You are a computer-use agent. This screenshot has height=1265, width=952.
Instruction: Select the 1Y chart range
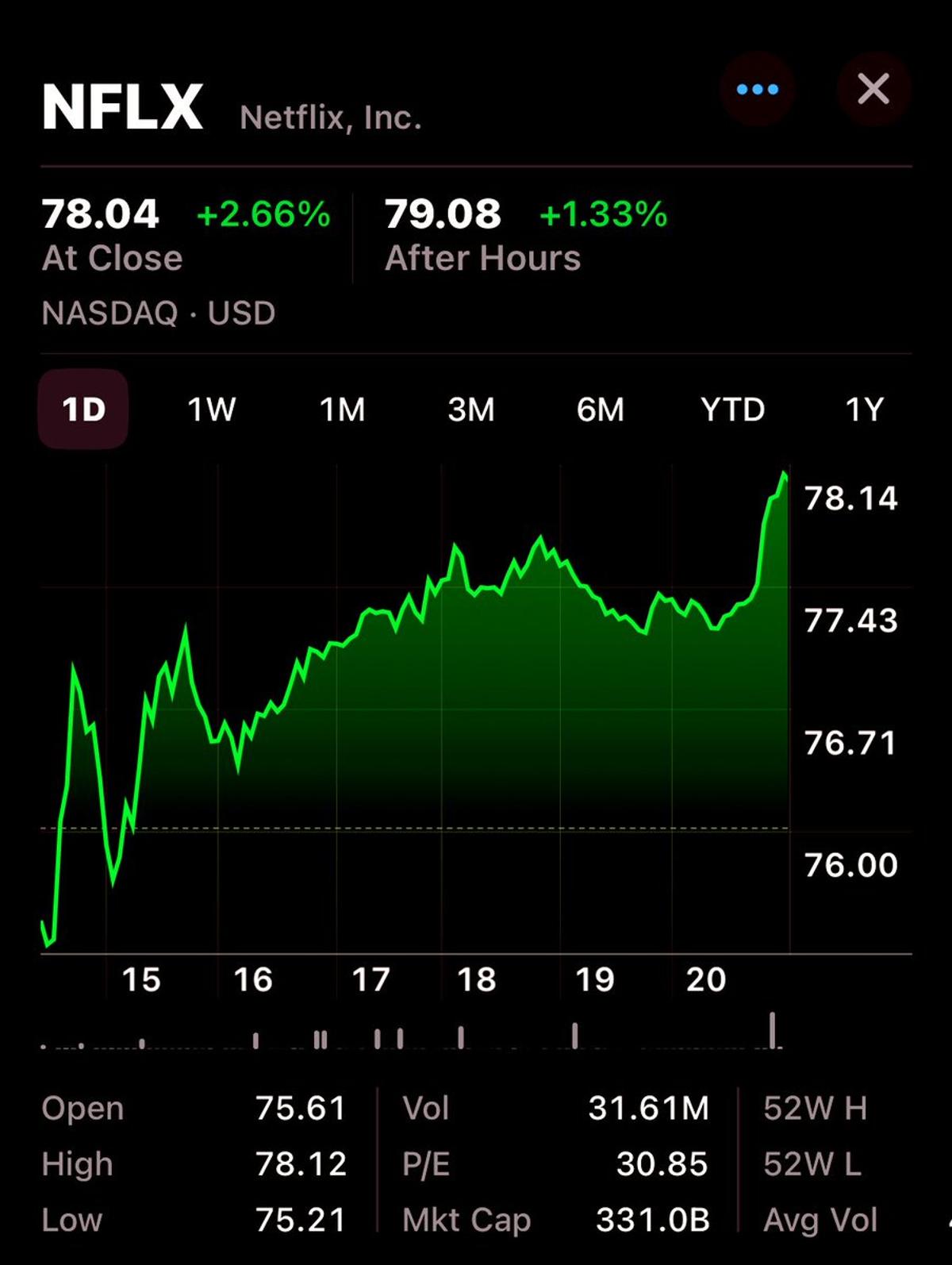tap(866, 409)
